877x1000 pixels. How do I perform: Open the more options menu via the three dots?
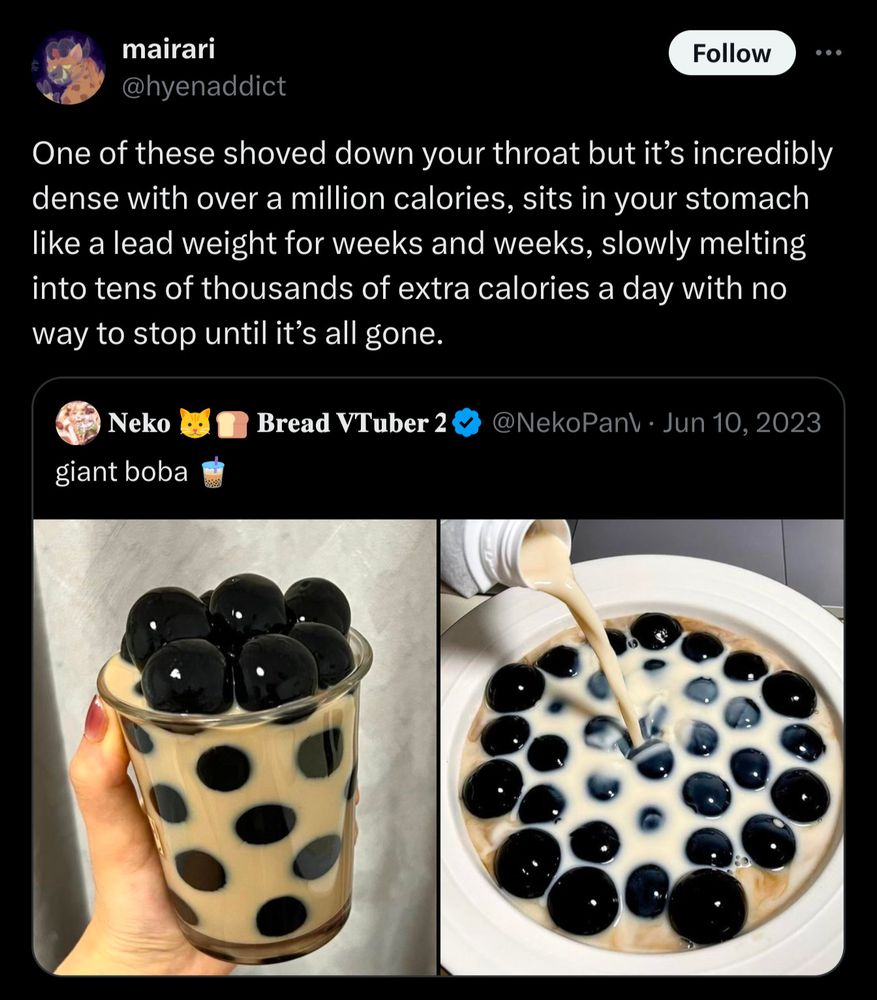click(x=828, y=53)
